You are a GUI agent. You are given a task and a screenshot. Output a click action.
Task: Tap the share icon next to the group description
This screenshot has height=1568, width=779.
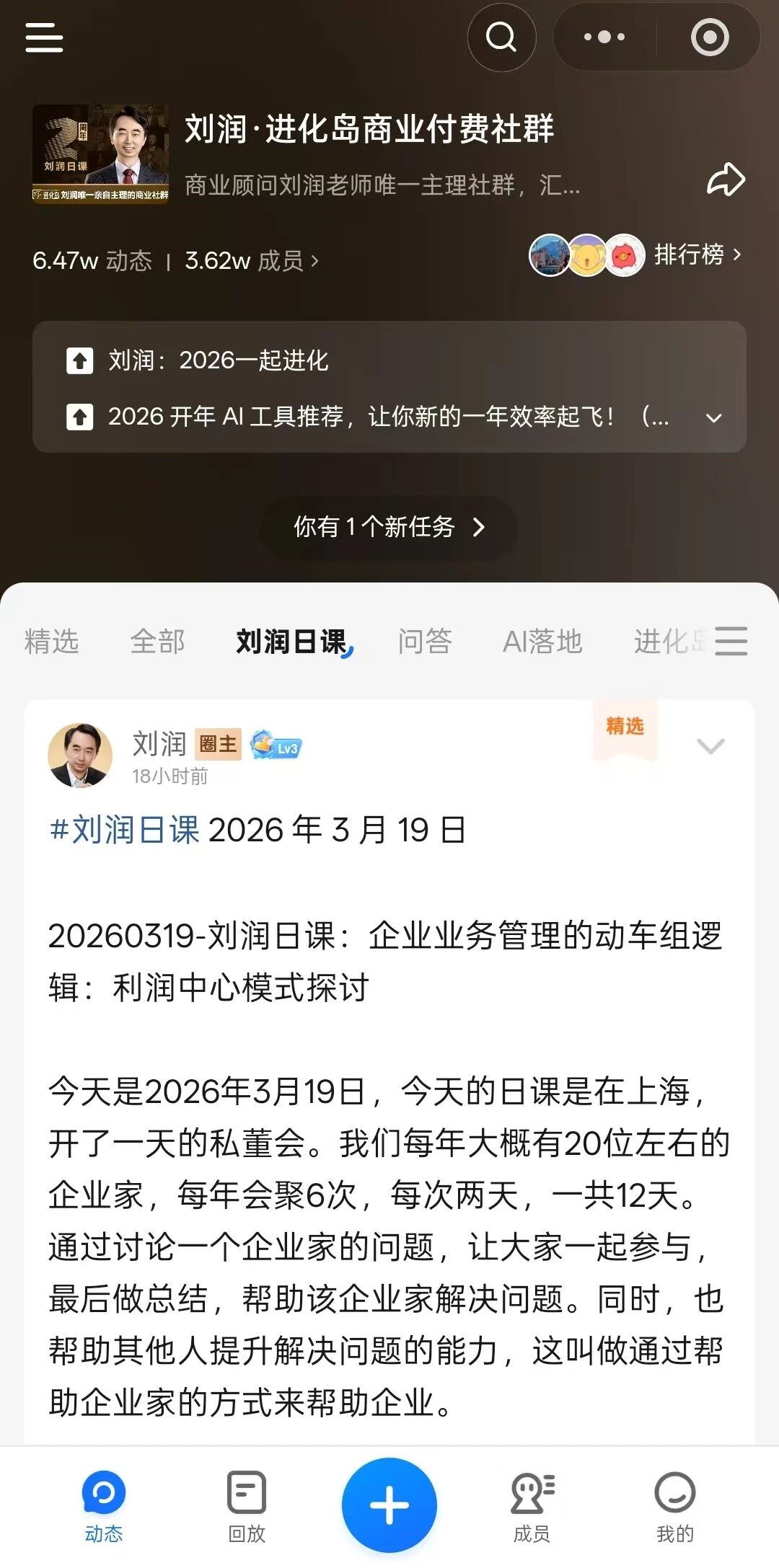click(x=728, y=180)
